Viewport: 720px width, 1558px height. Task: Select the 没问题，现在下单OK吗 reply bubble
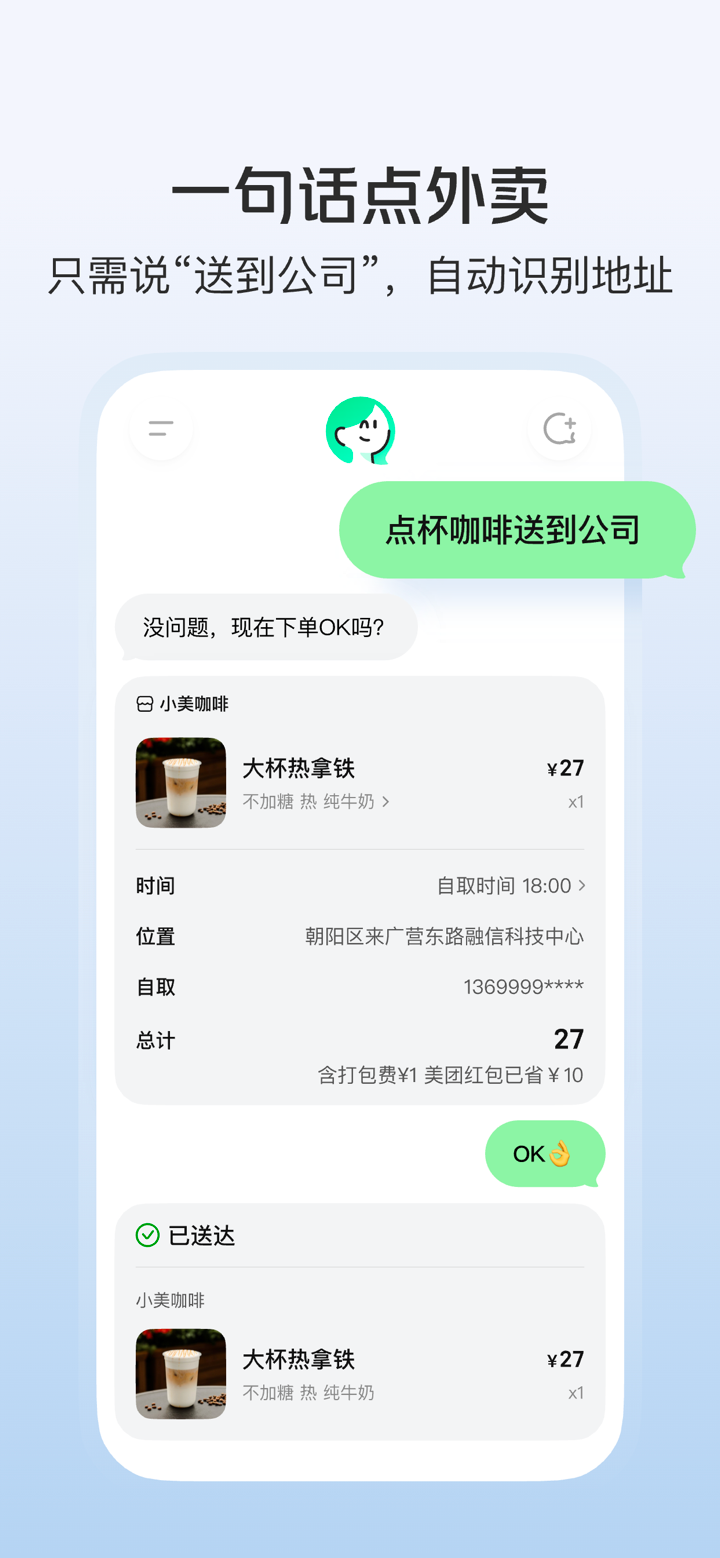267,627
